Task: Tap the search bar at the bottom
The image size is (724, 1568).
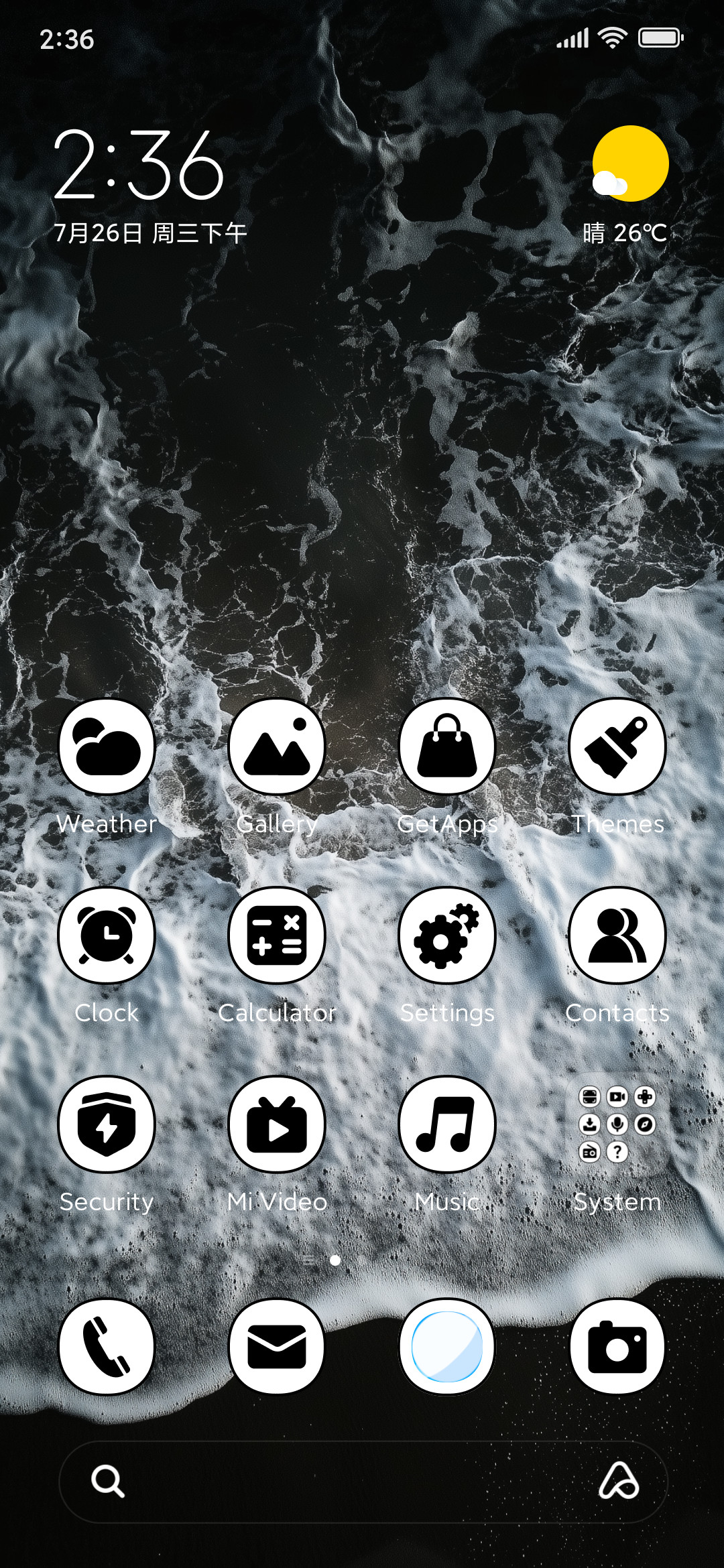Action: tap(363, 1482)
